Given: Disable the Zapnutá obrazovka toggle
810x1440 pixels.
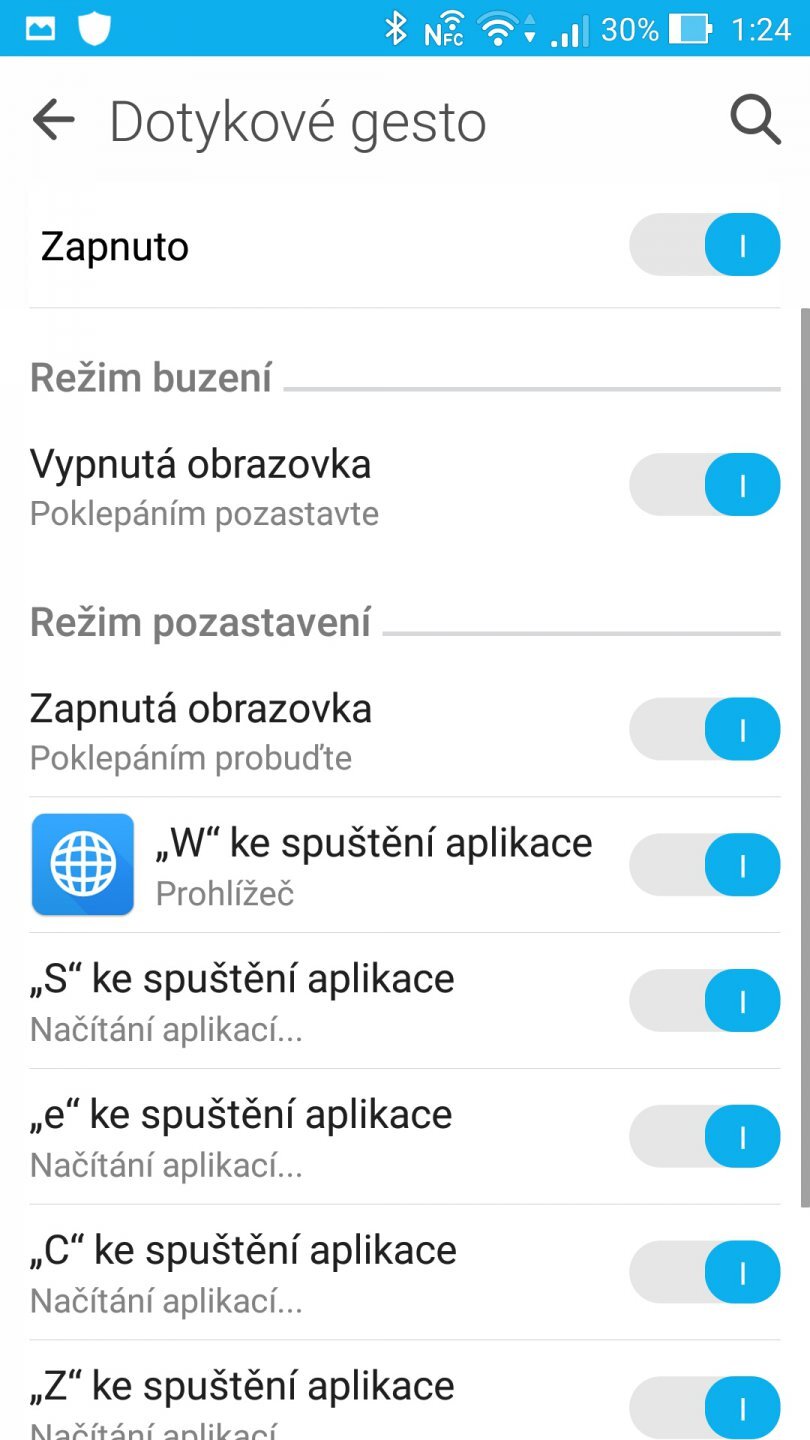Looking at the screenshot, I should pos(704,729).
